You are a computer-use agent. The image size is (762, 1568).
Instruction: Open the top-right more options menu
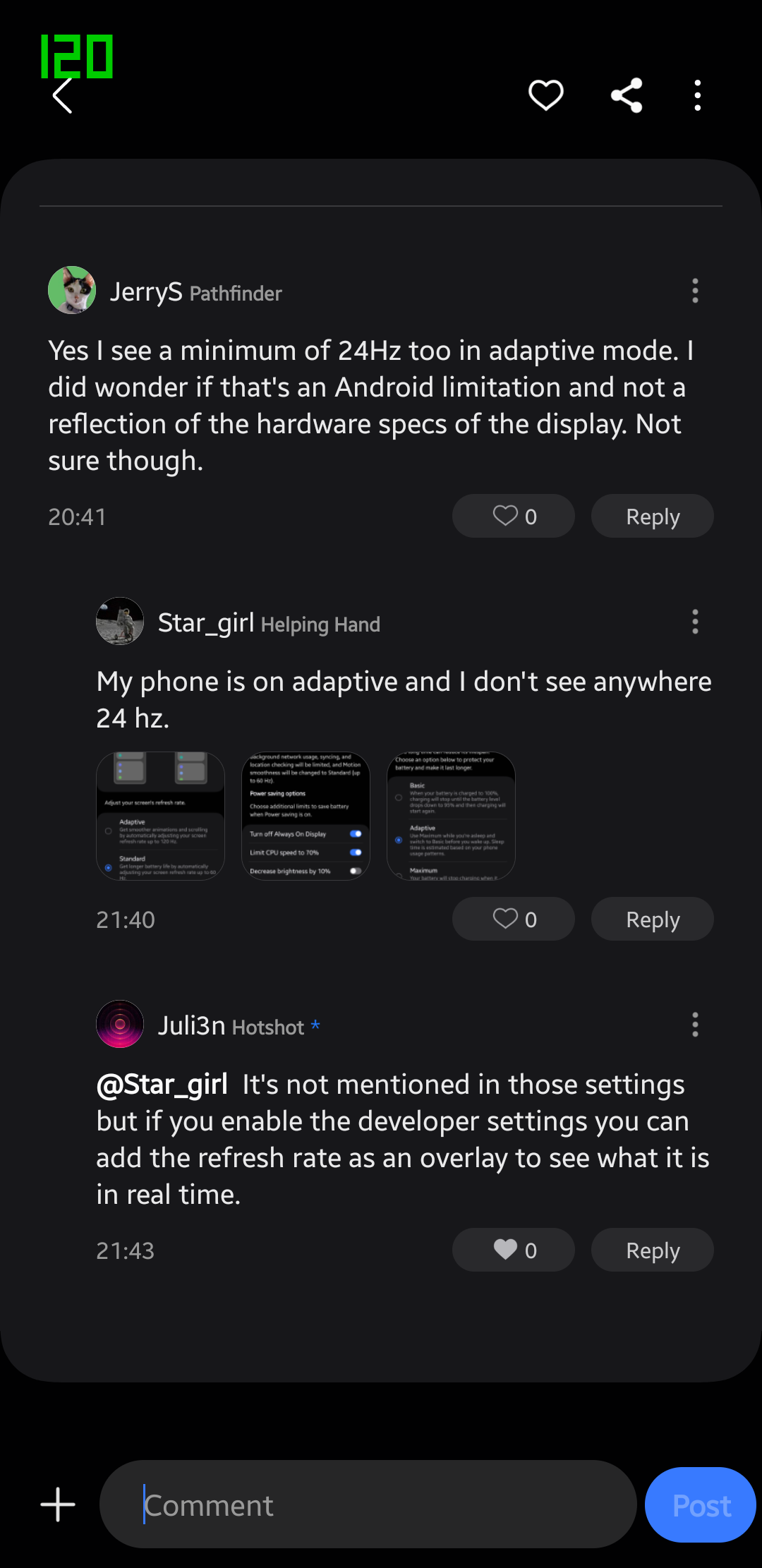pyautogui.click(x=697, y=94)
